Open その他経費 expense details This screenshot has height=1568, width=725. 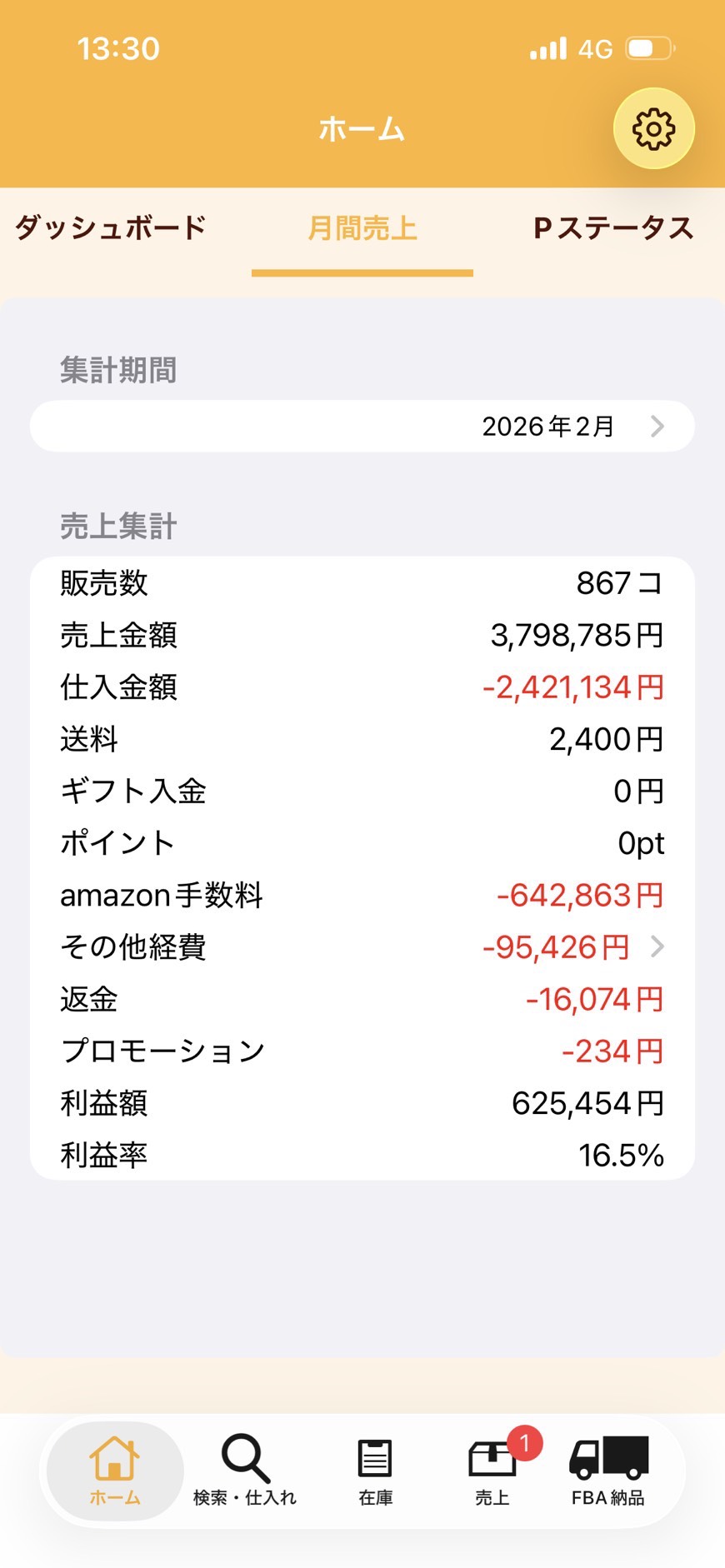click(x=362, y=947)
